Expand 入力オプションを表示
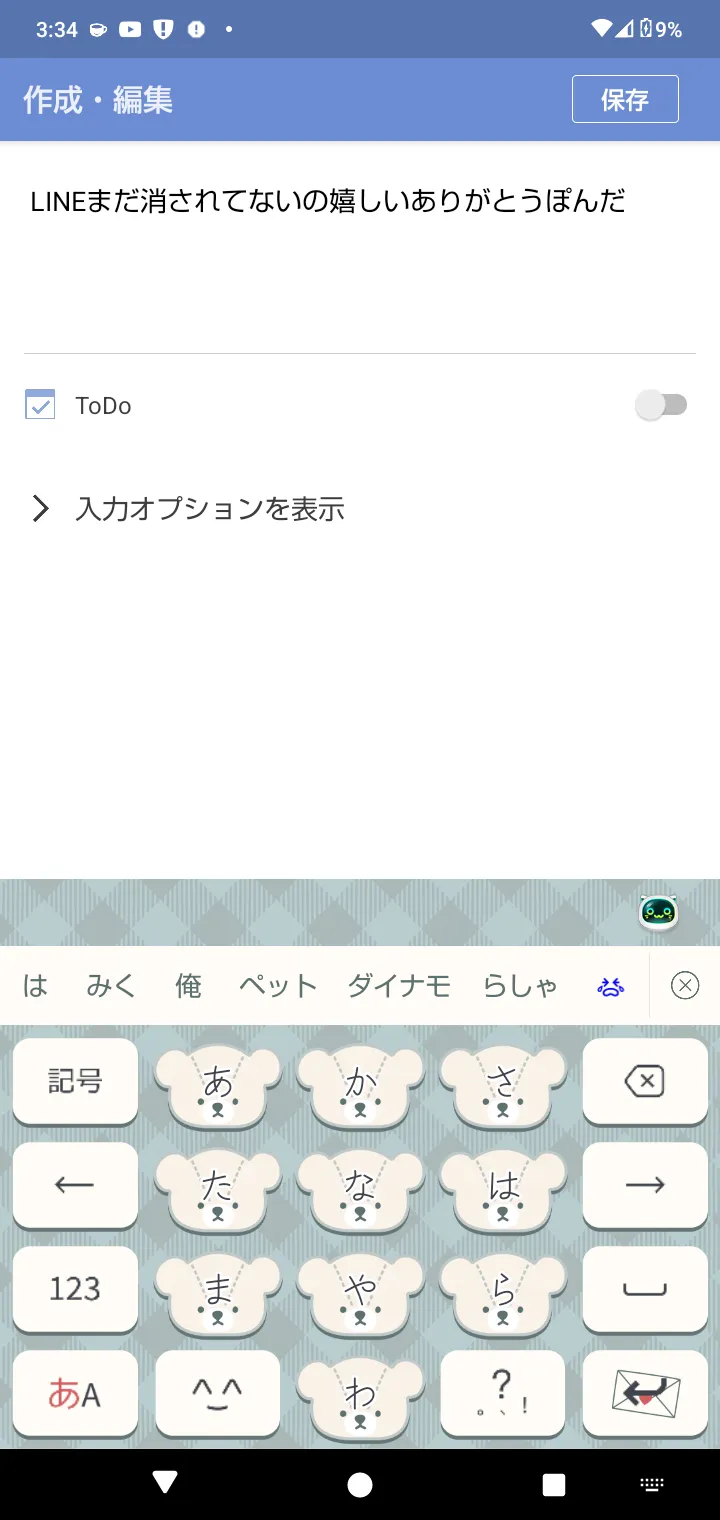This screenshot has height=1520, width=720. (x=188, y=509)
